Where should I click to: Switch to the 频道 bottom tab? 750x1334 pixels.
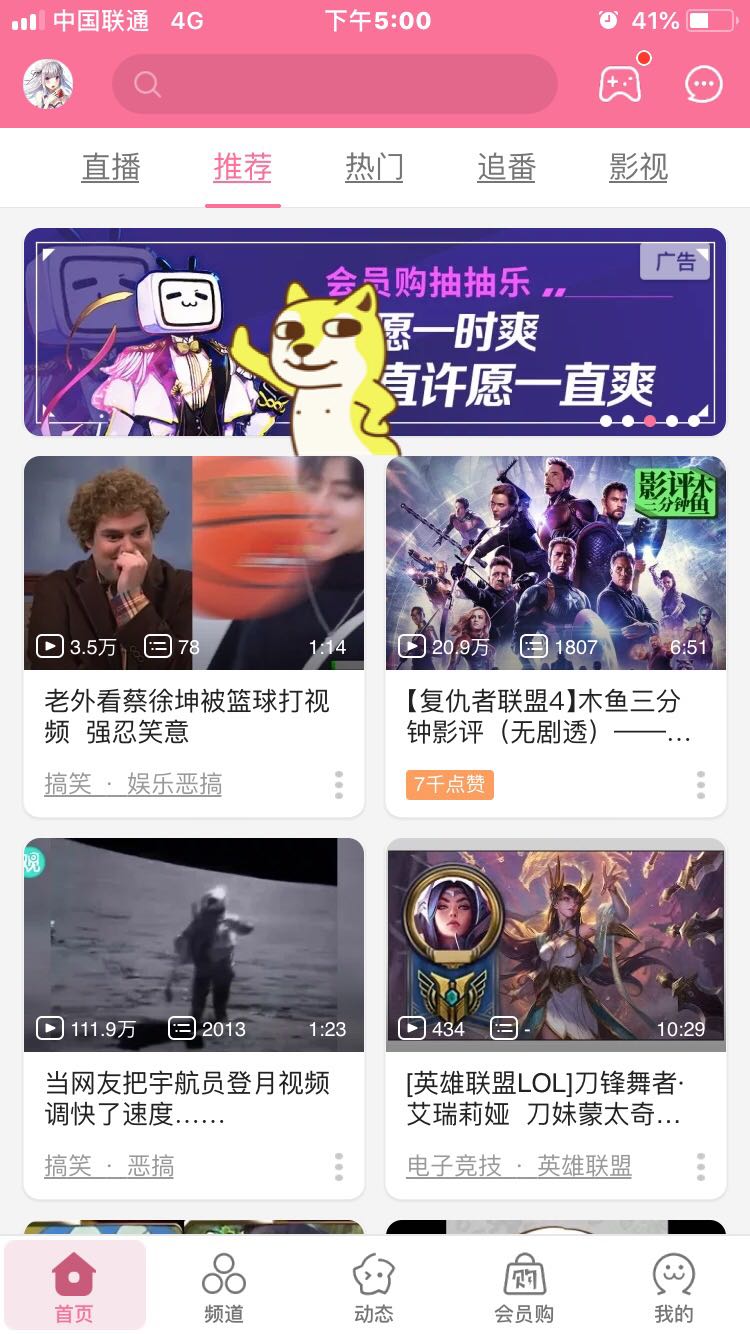224,1288
